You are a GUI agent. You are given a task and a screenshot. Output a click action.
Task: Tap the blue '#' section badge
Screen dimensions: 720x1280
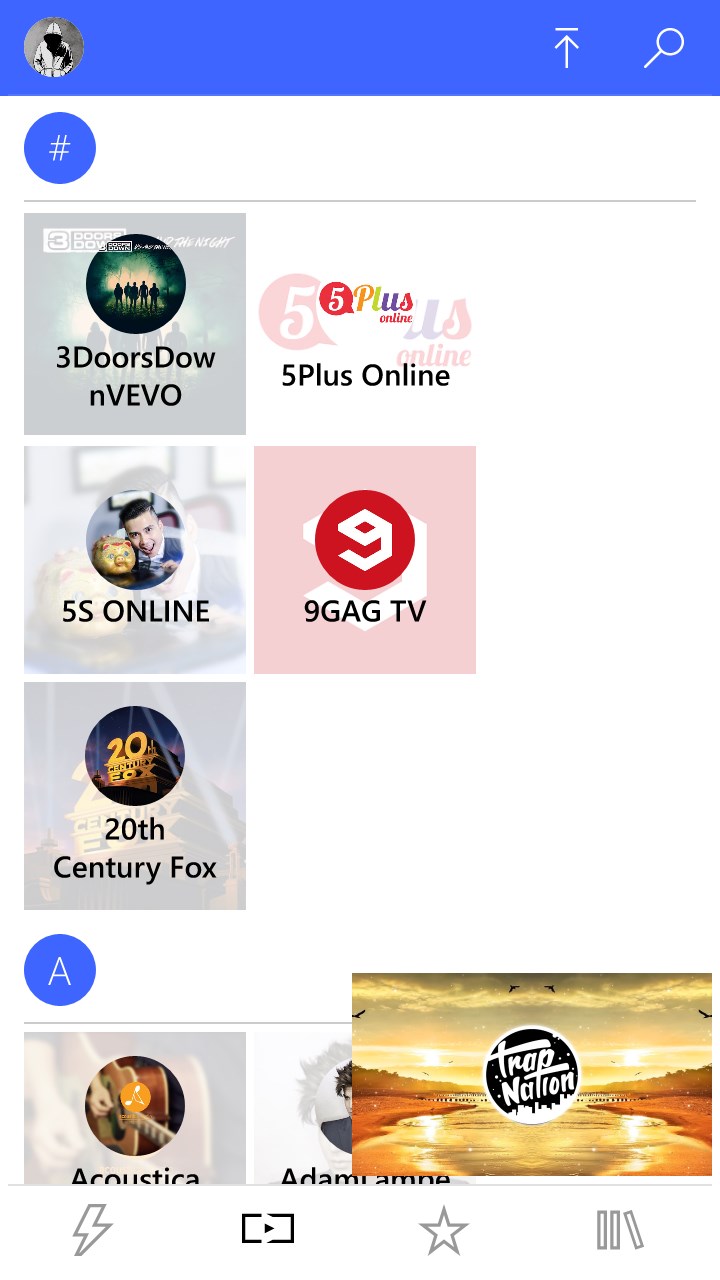pos(59,147)
